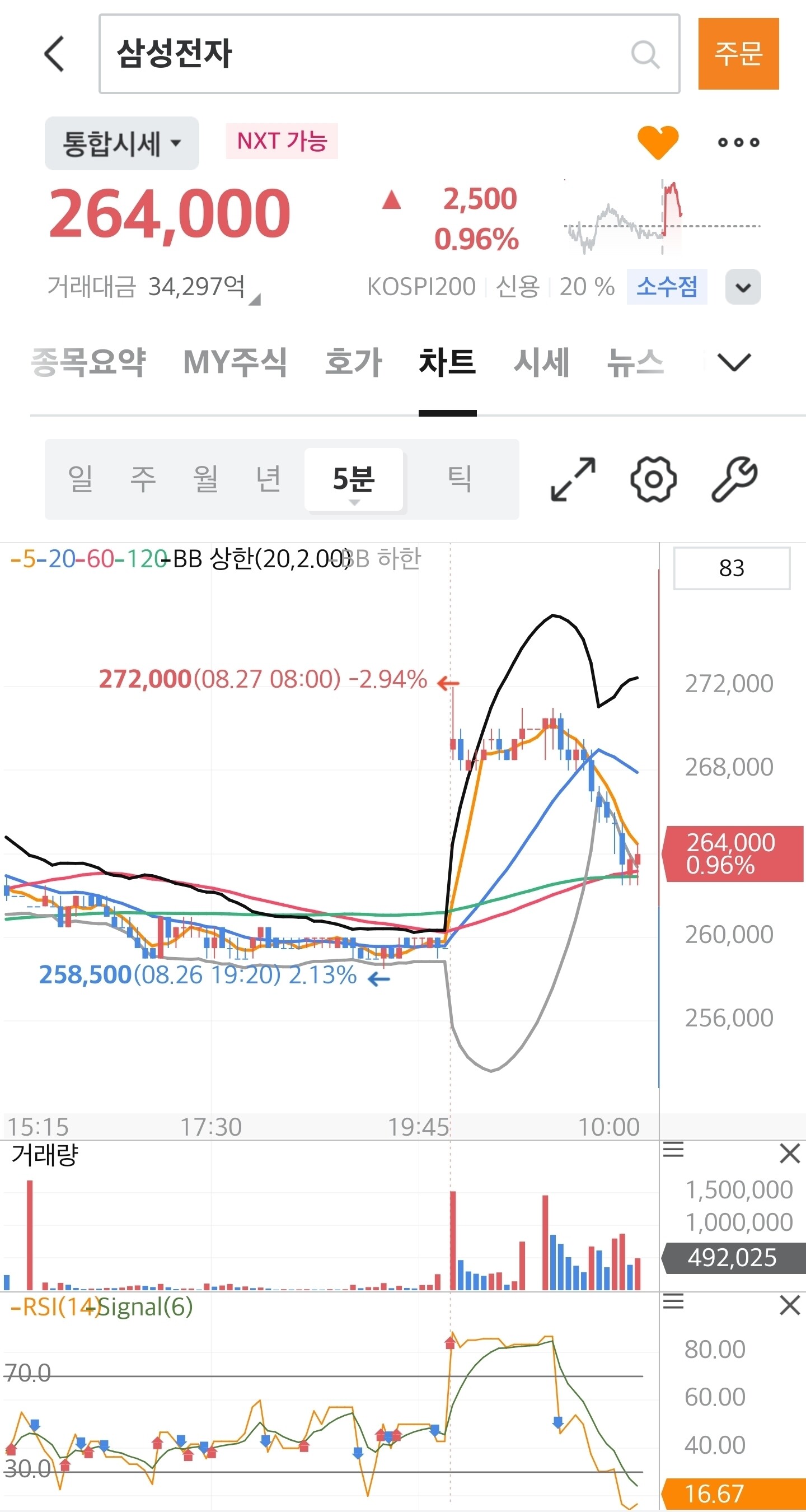Open the 호가 tab
This screenshot has width=806, height=1512.
click(354, 362)
